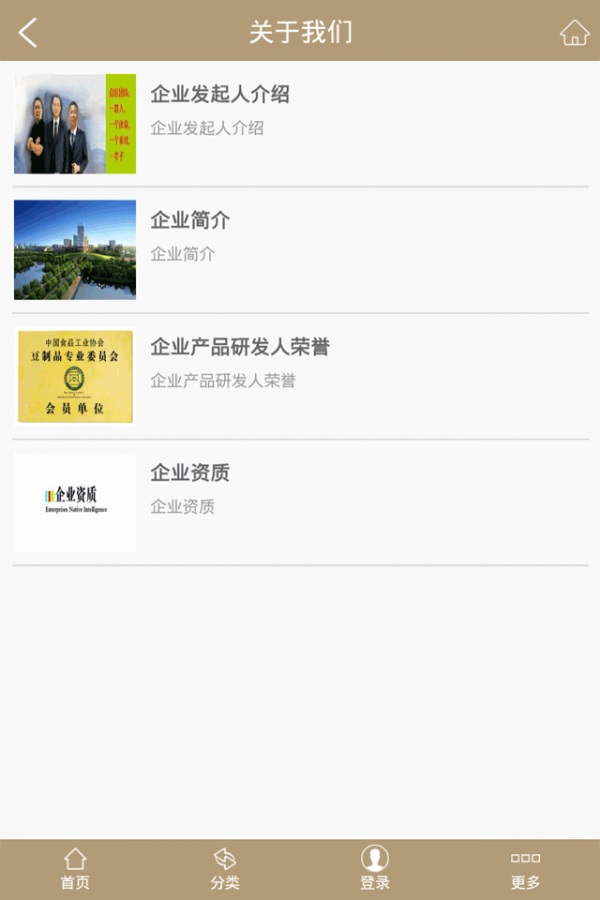This screenshot has width=600, height=900.
Task: Go back using the top-left arrow
Action: tap(28, 32)
